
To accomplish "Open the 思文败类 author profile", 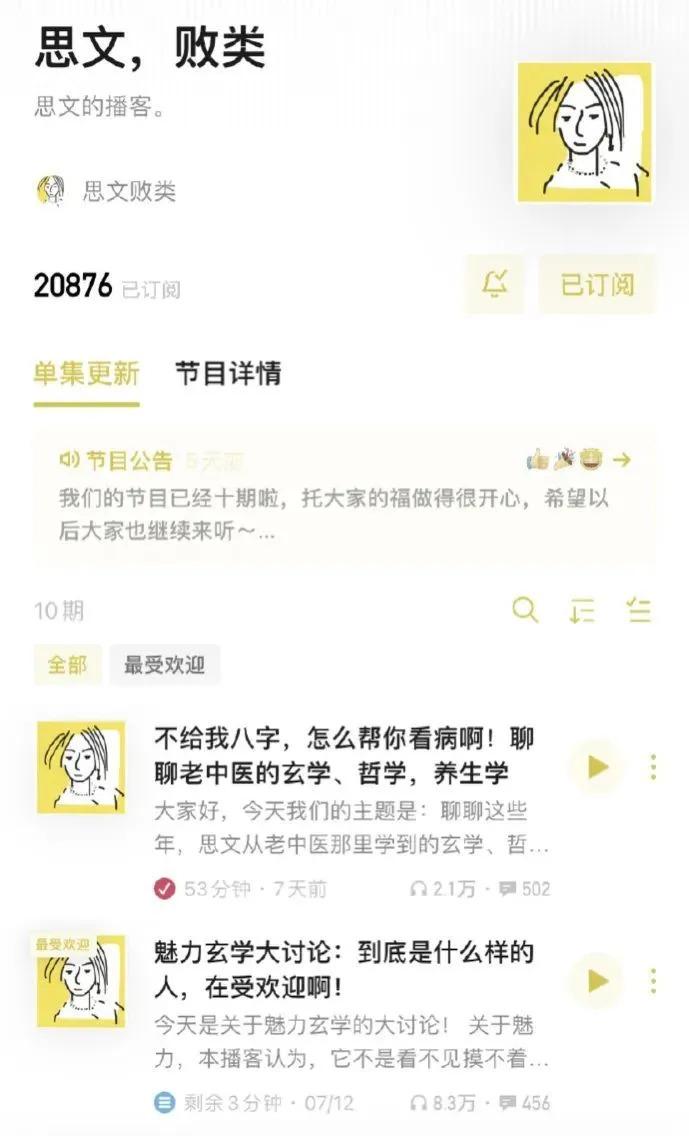I will click(x=128, y=191).
